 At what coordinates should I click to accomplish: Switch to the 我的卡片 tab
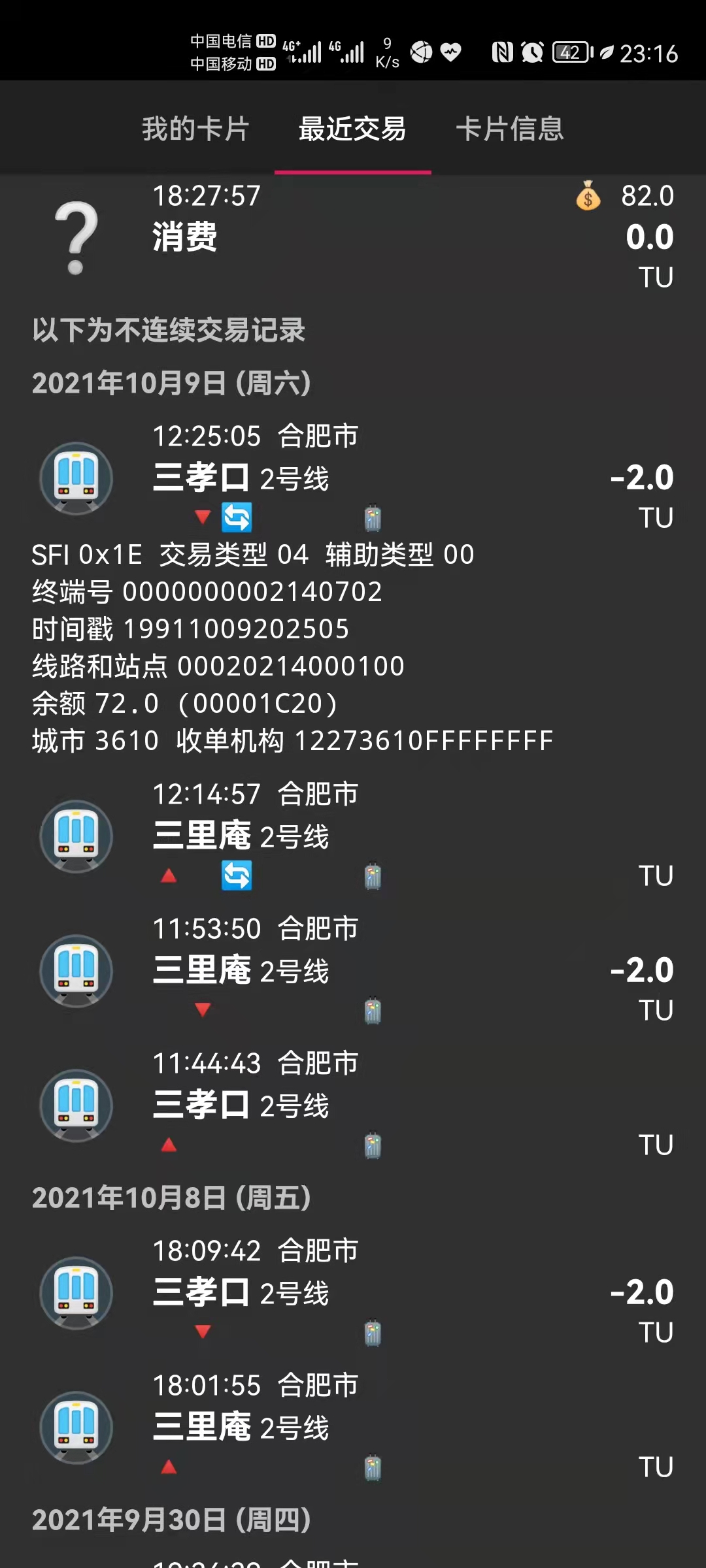[x=195, y=129]
